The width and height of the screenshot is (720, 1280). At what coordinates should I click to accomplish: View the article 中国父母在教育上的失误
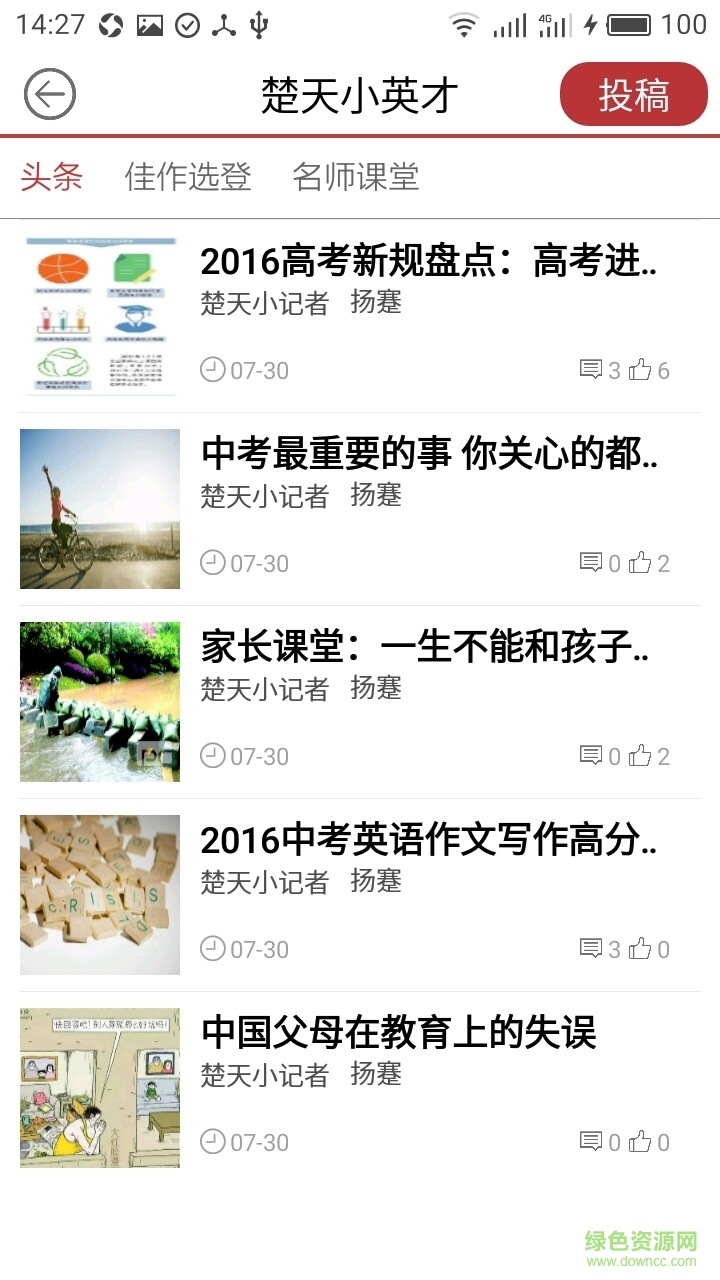tap(398, 1033)
